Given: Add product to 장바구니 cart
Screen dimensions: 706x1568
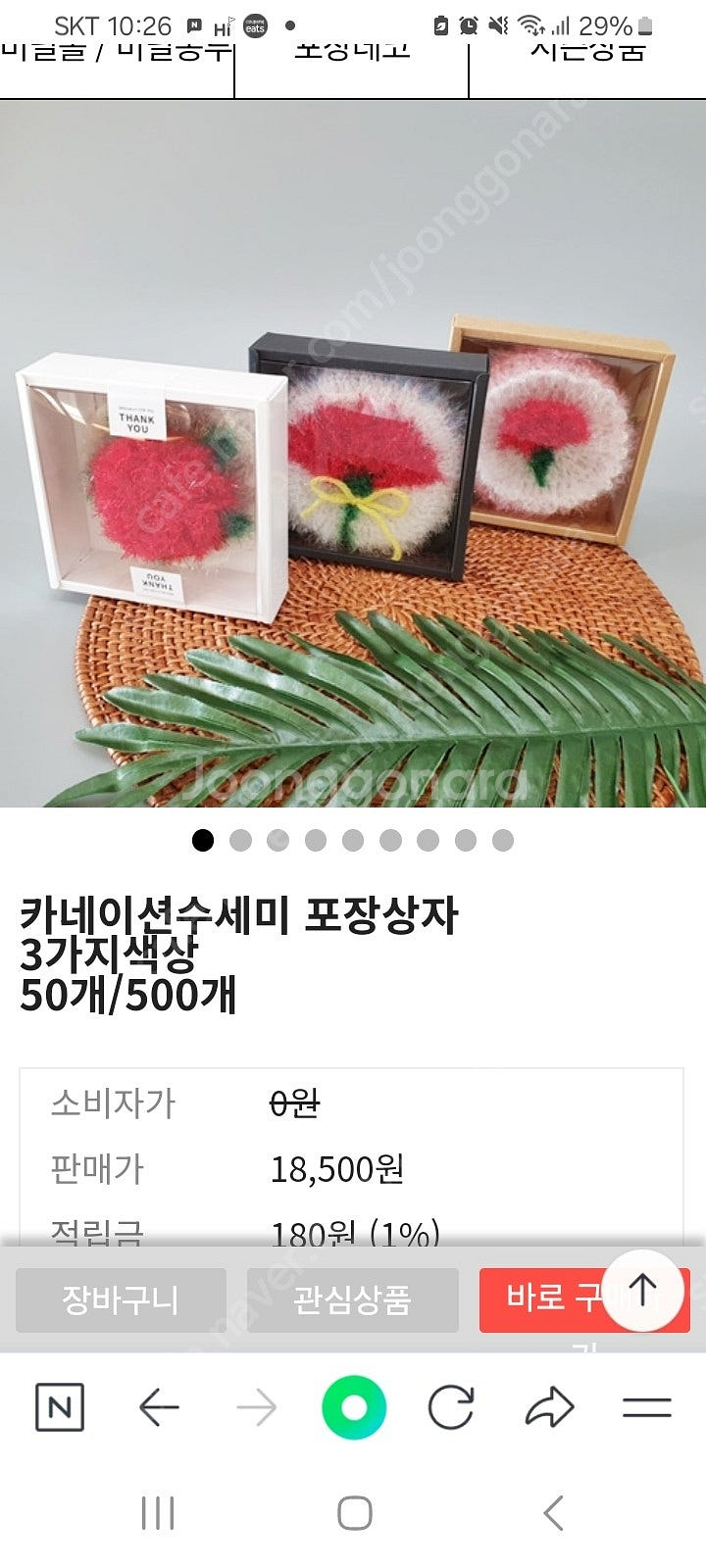Looking at the screenshot, I should [x=121, y=1300].
